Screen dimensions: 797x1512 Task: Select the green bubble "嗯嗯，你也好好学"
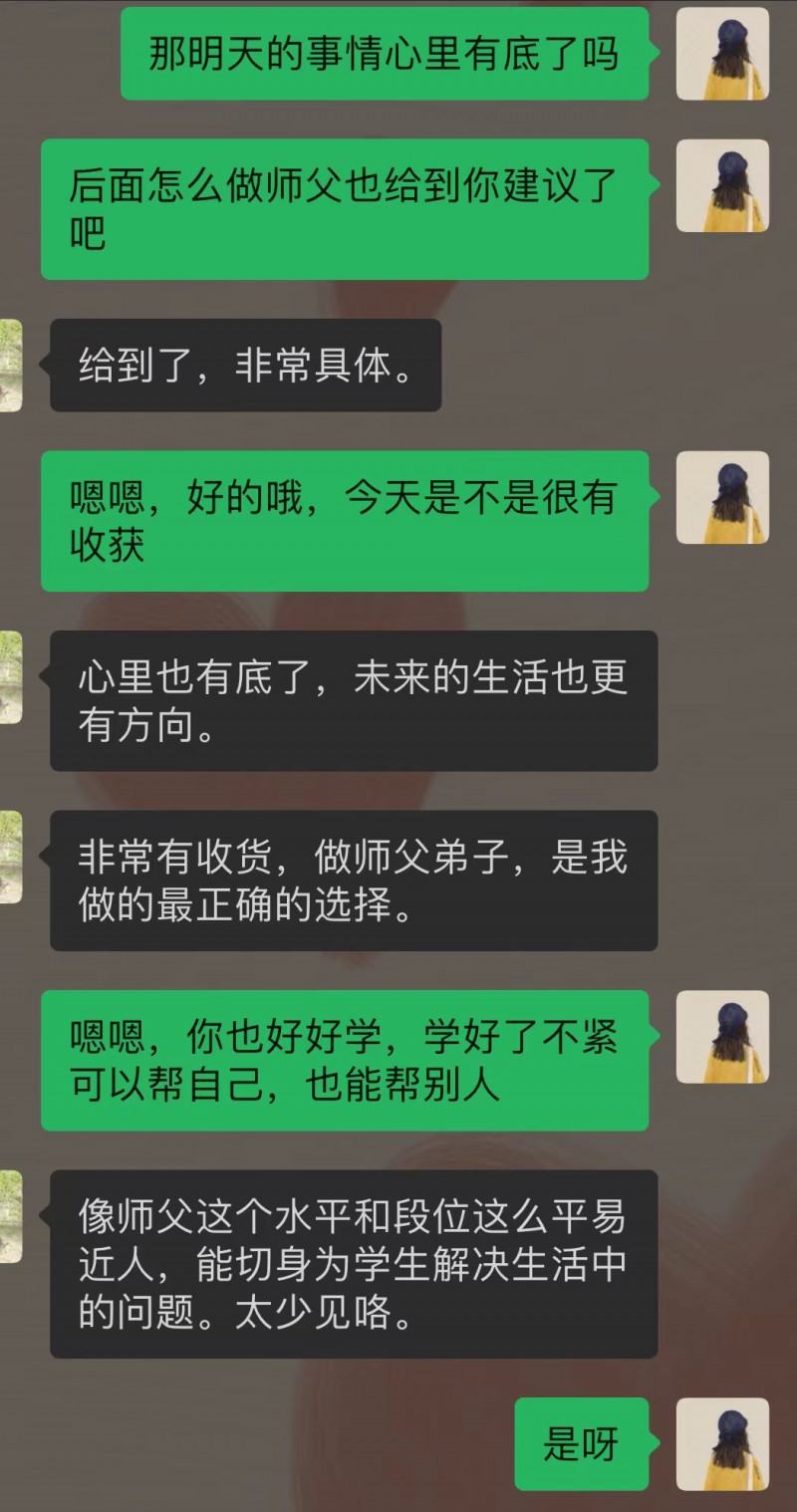pos(346,1059)
